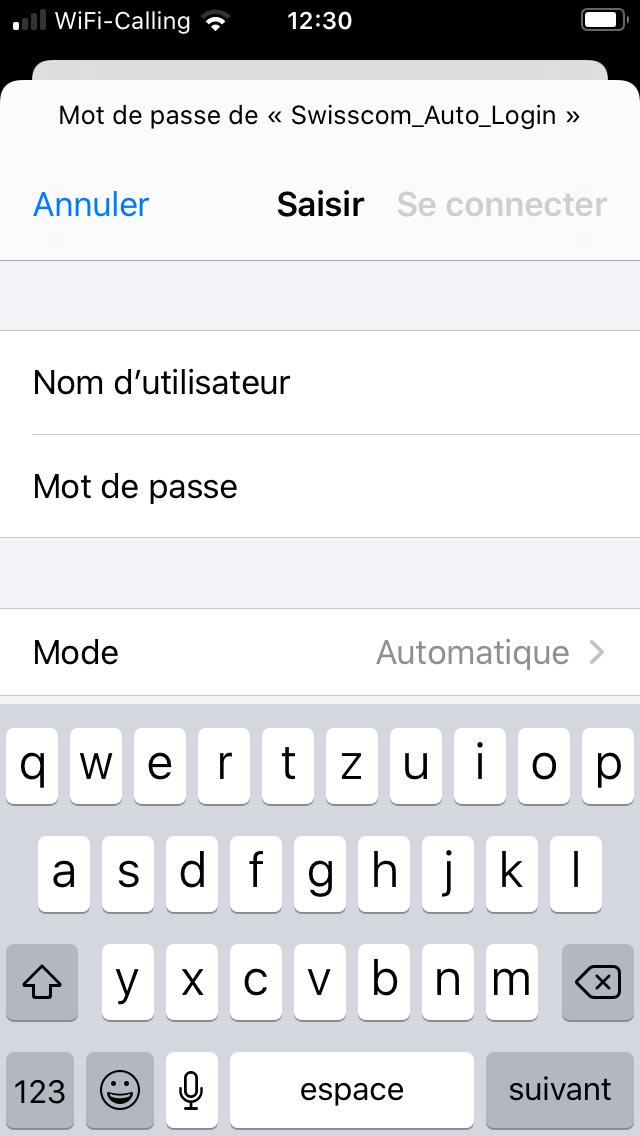Open the Mode setting row
This screenshot has height=1136, width=640.
click(320, 653)
